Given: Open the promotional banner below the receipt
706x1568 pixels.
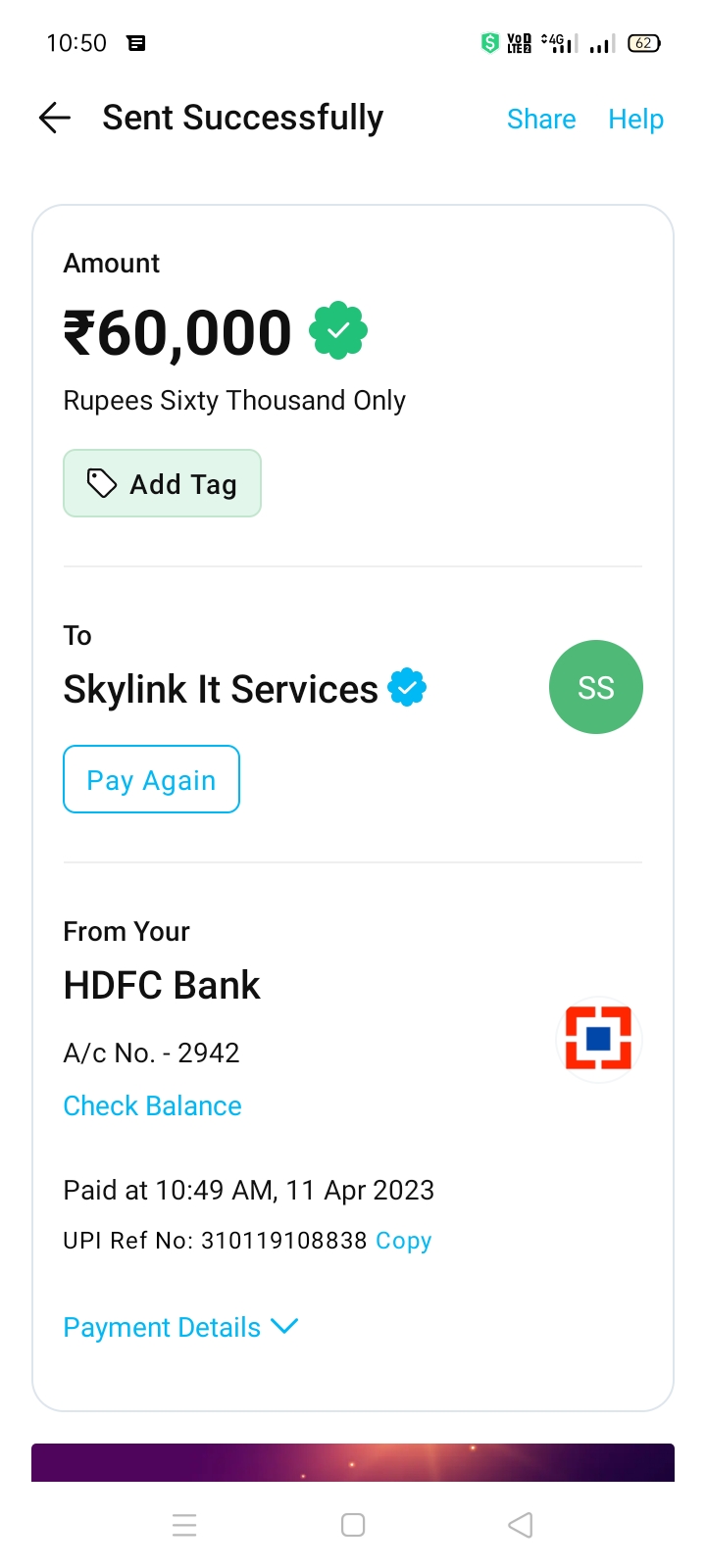Looking at the screenshot, I should pyautogui.click(x=353, y=1461).
